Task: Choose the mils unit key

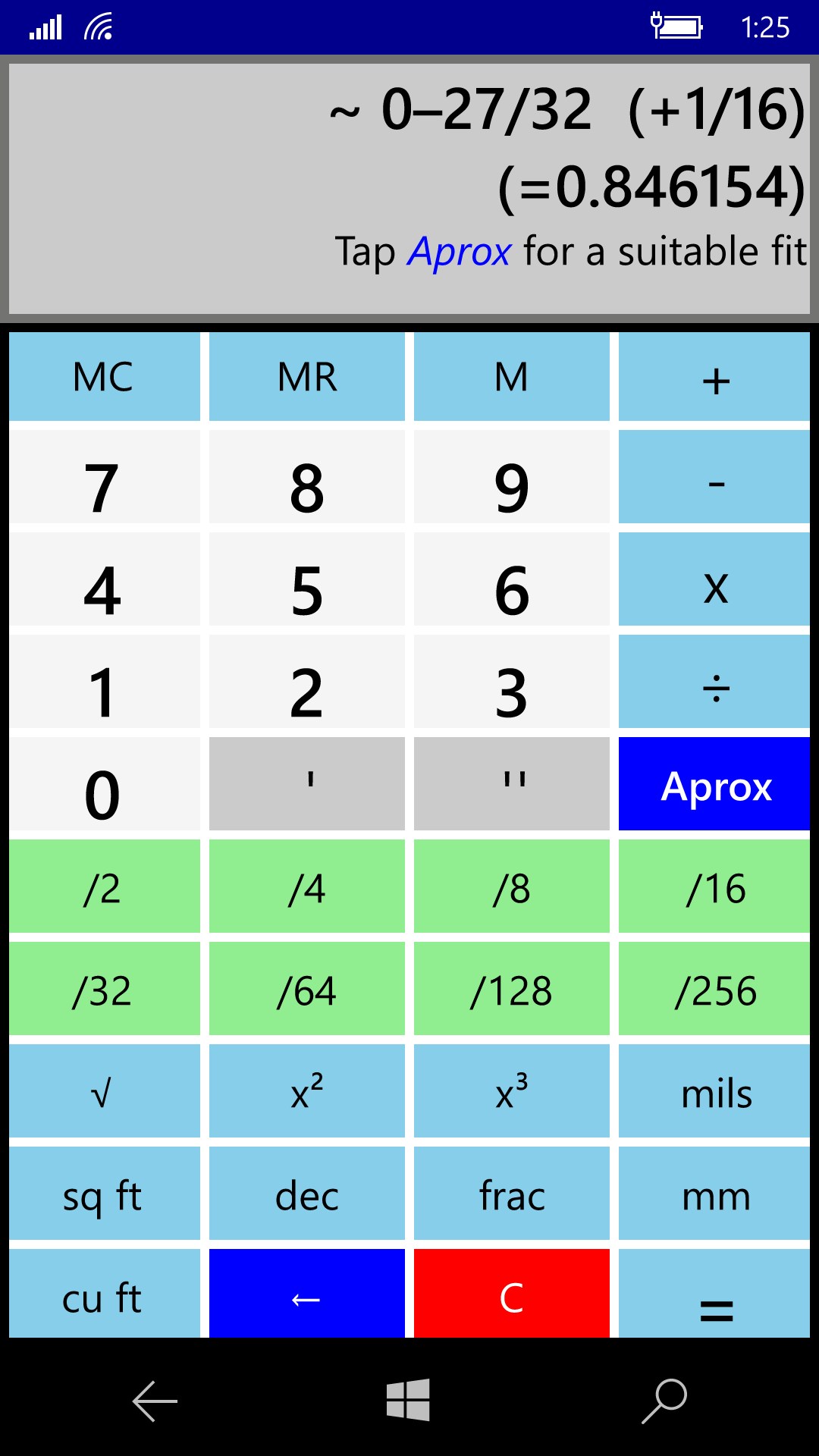Action: pyautogui.click(x=714, y=1091)
